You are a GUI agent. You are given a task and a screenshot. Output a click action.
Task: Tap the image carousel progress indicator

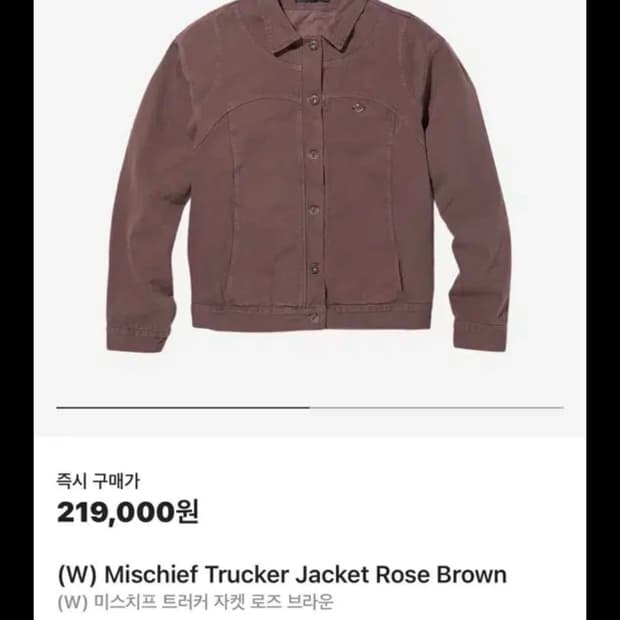pyautogui.click(x=310, y=407)
